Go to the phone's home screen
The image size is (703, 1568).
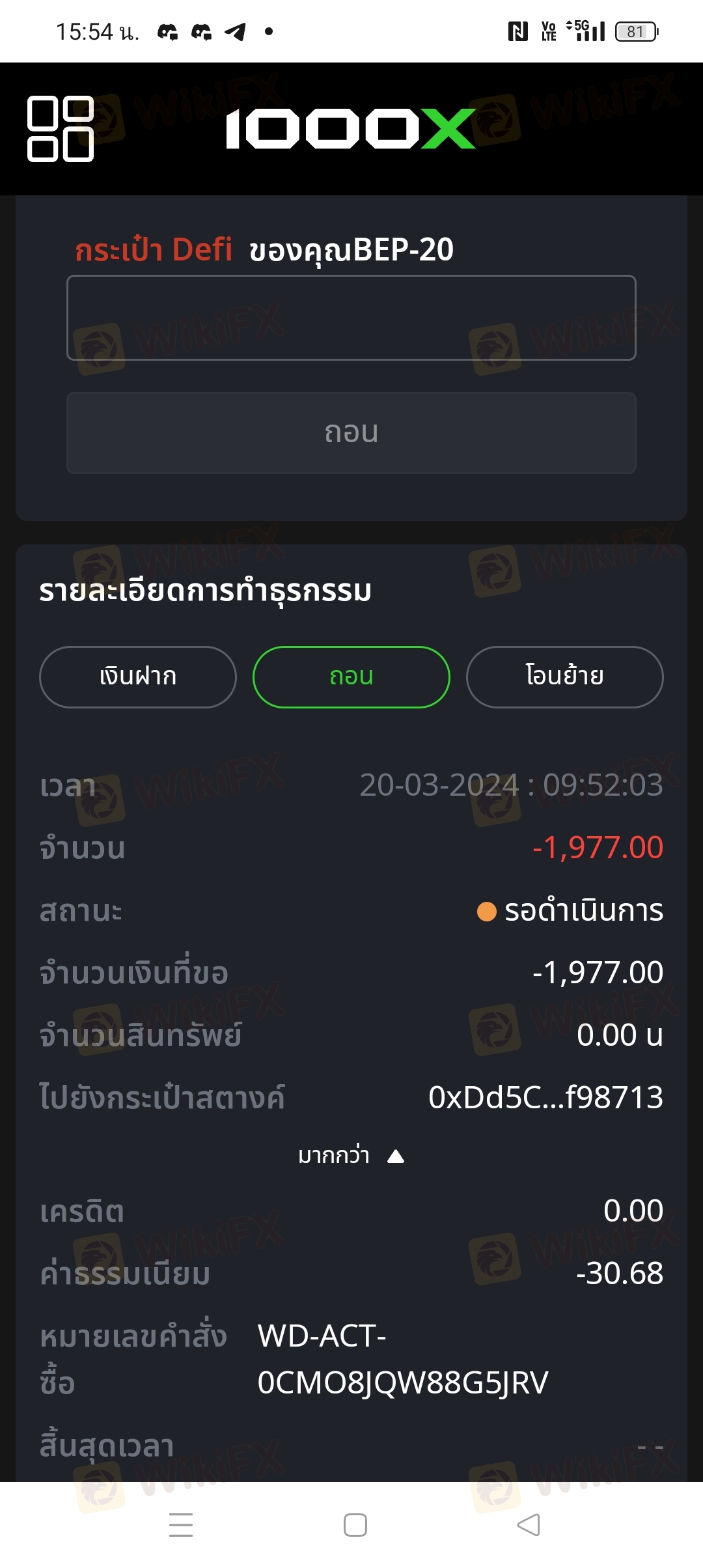click(x=355, y=1525)
